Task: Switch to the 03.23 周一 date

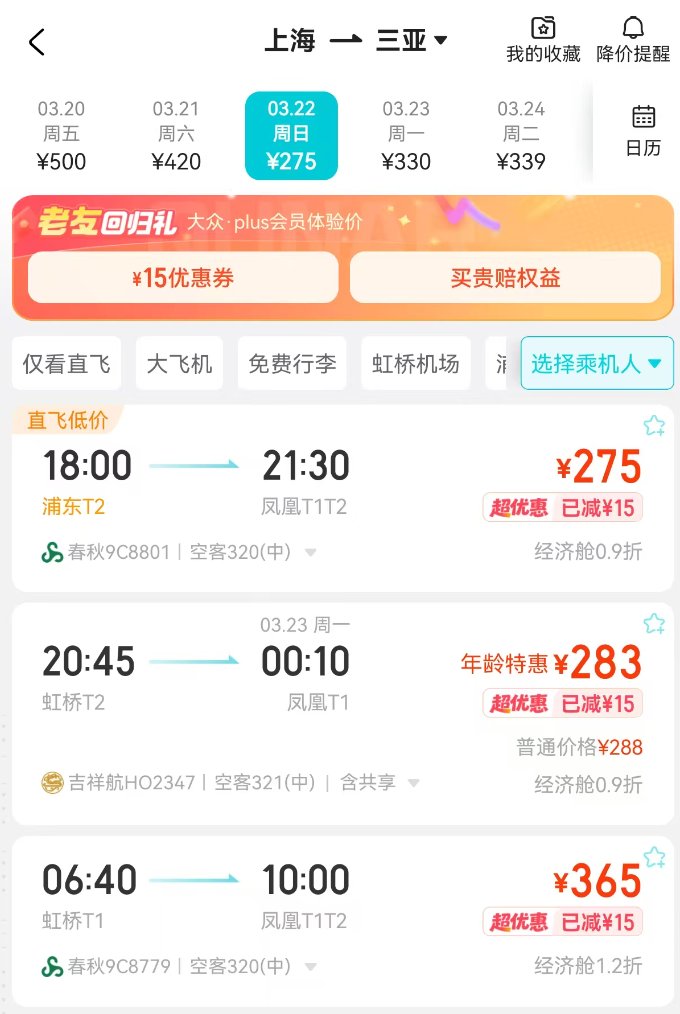Action: [406, 135]
